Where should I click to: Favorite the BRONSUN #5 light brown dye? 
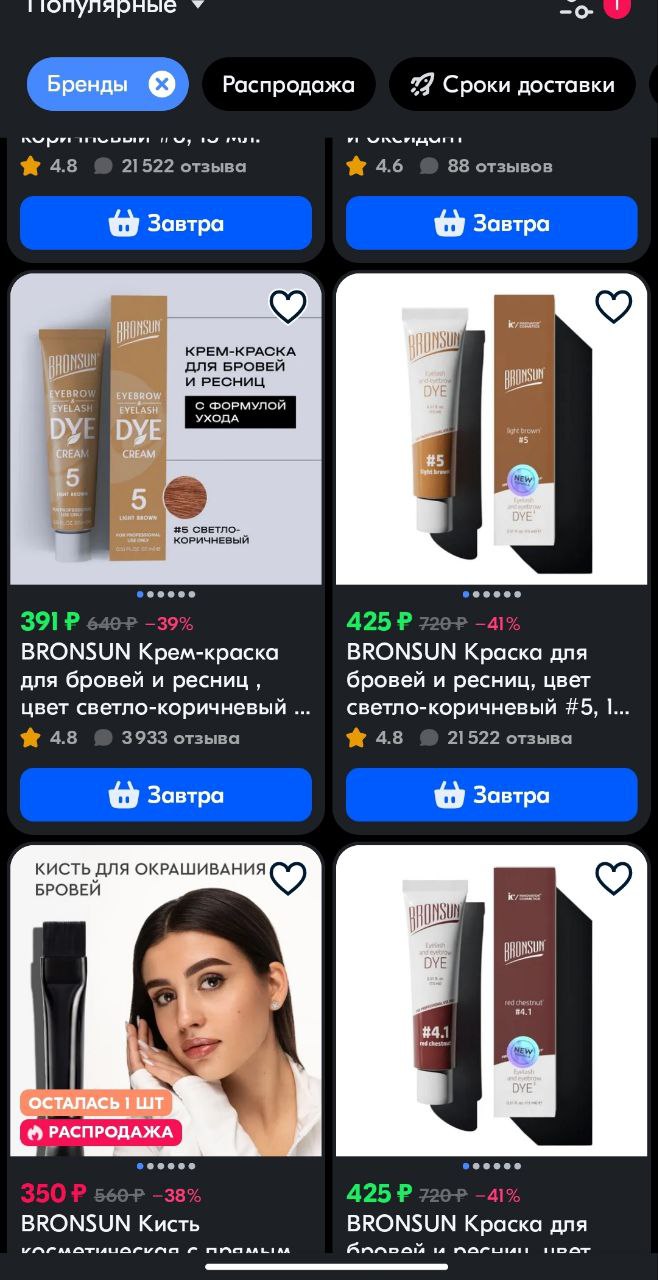pyautogui.click(x=614, y=306)
